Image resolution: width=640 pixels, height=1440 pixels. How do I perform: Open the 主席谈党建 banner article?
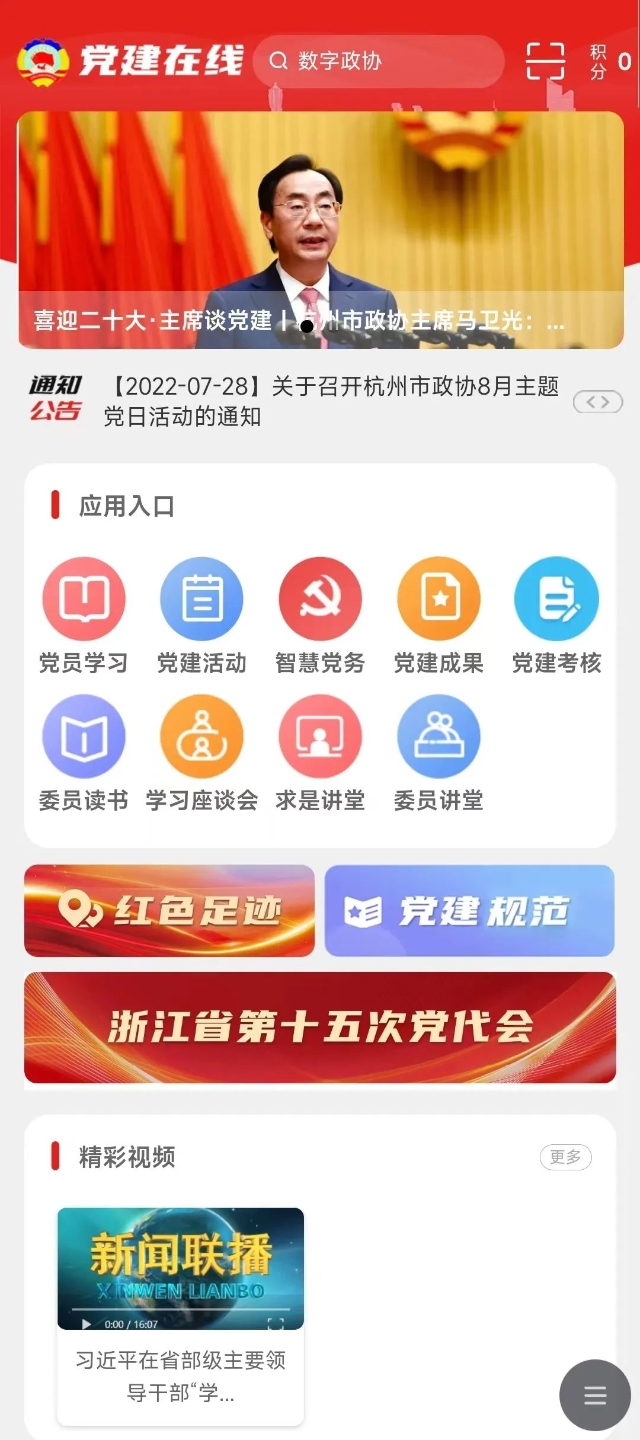pos(320,230)
